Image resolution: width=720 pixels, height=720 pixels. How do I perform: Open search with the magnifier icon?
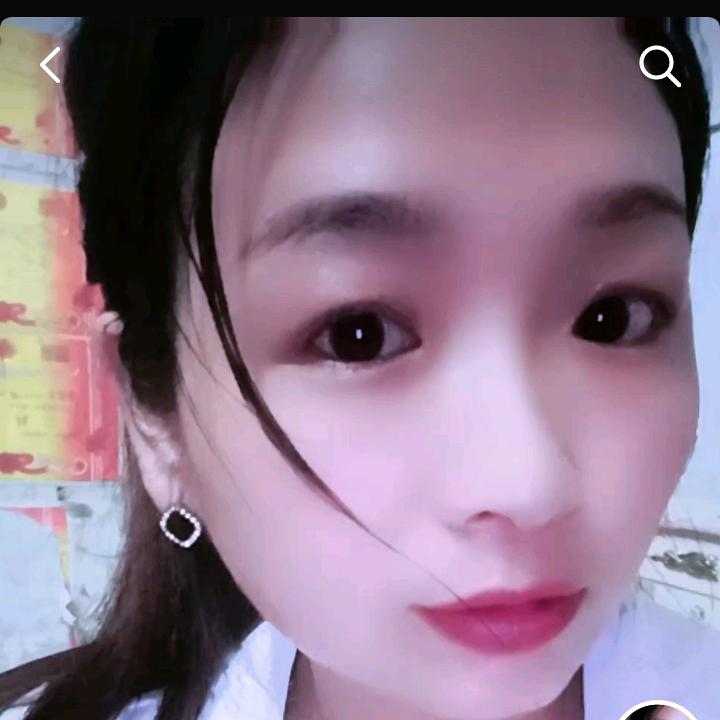[660, 66]
